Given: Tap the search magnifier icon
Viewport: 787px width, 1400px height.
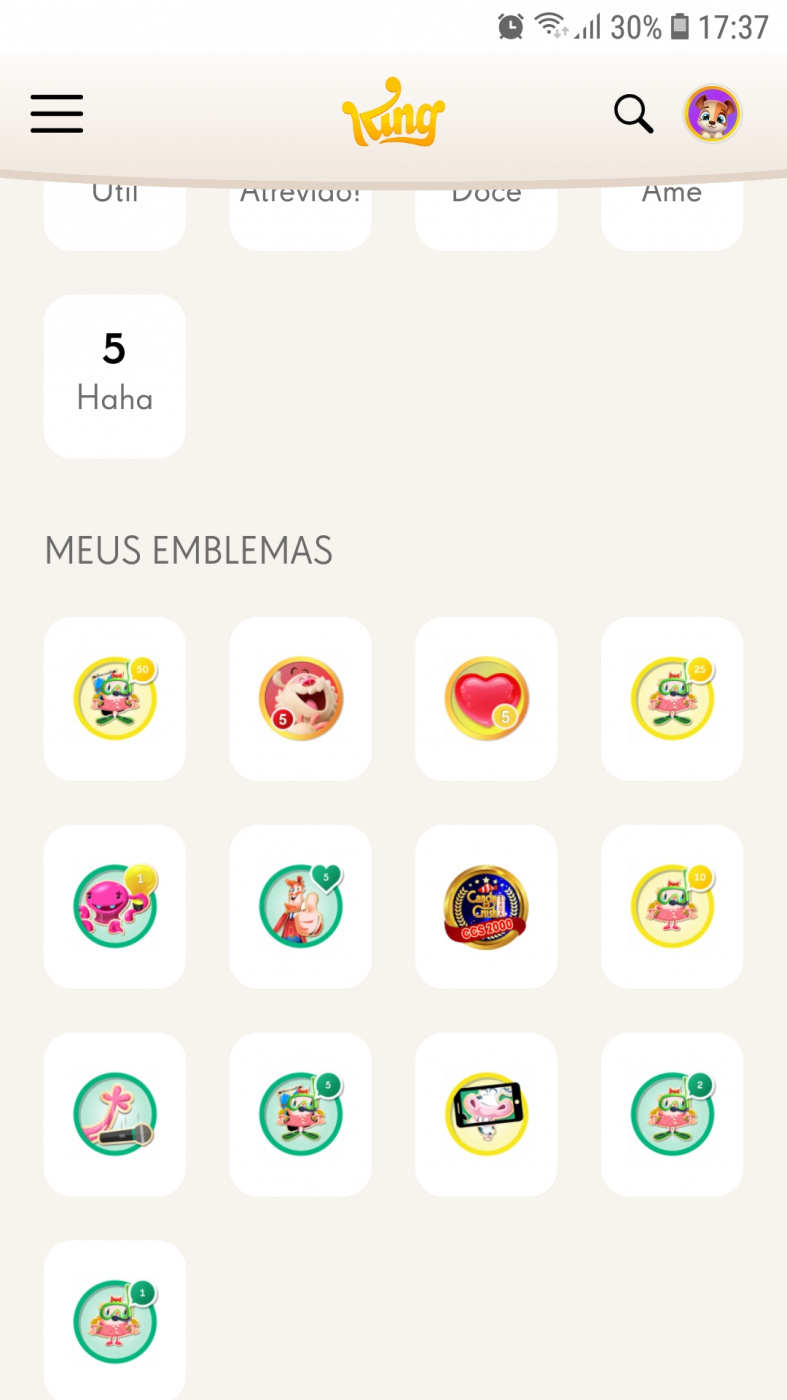Looking at the screenshot, I should point(633,114).
